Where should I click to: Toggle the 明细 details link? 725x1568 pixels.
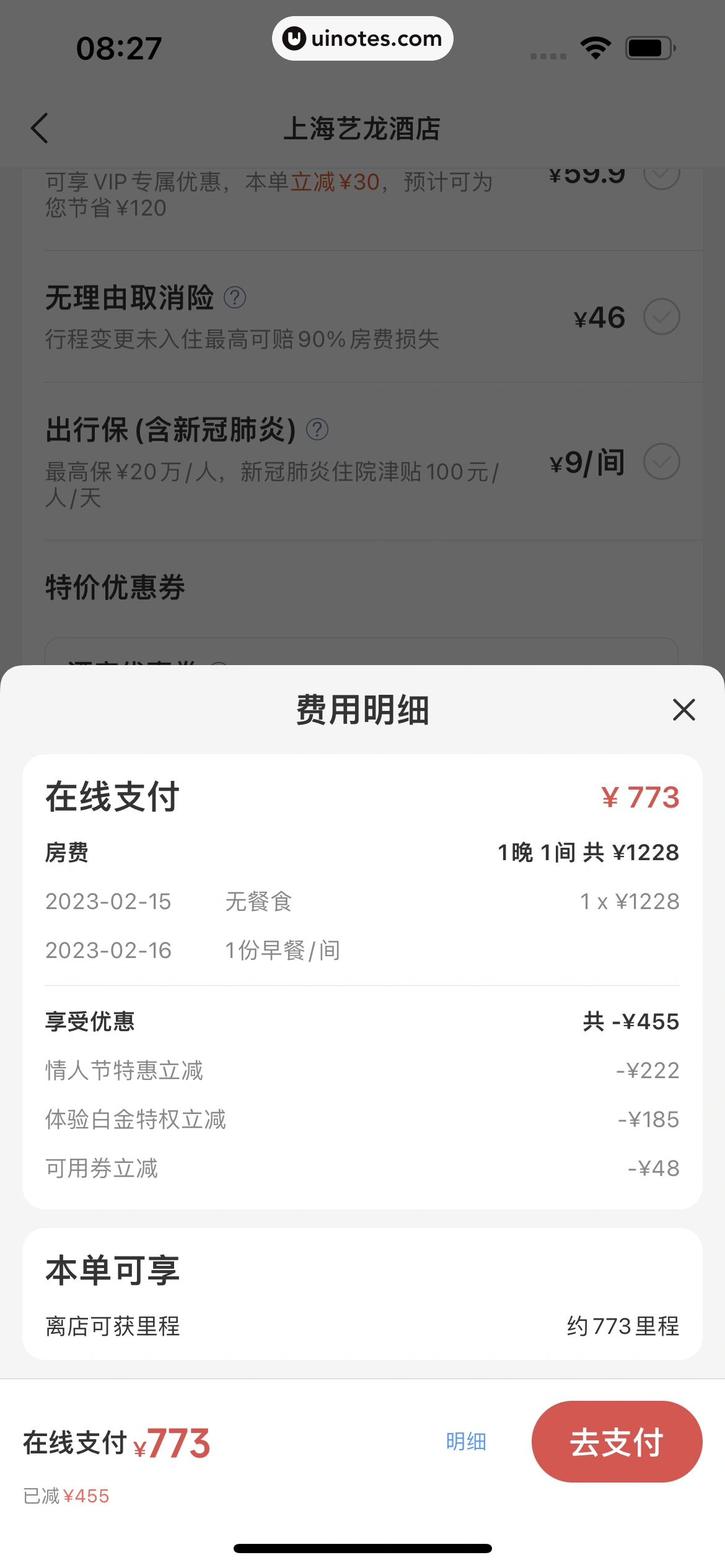466,1442
